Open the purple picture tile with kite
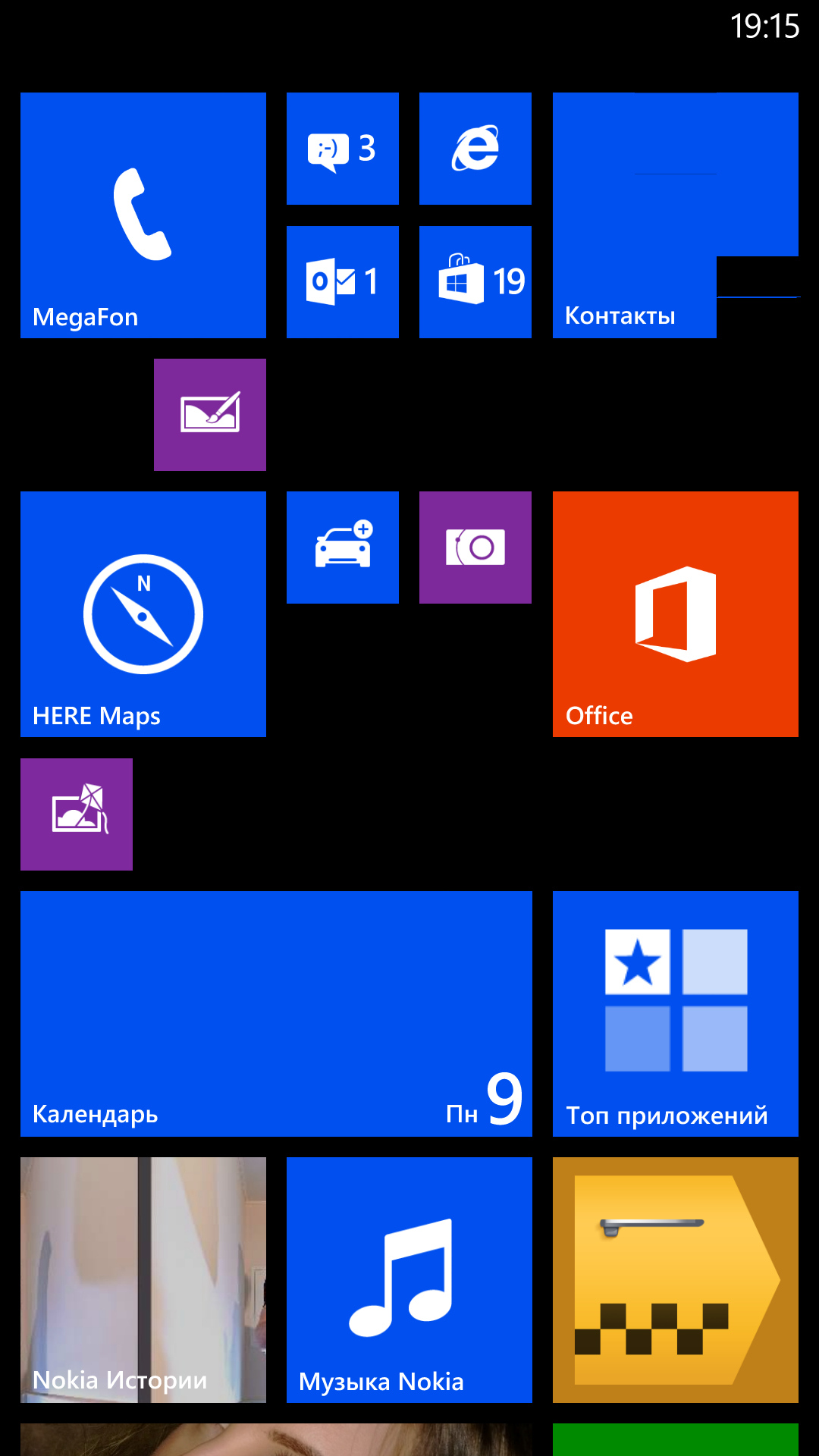The width and height of the screenshot is (819, 1456). click(x=77, y=814)
